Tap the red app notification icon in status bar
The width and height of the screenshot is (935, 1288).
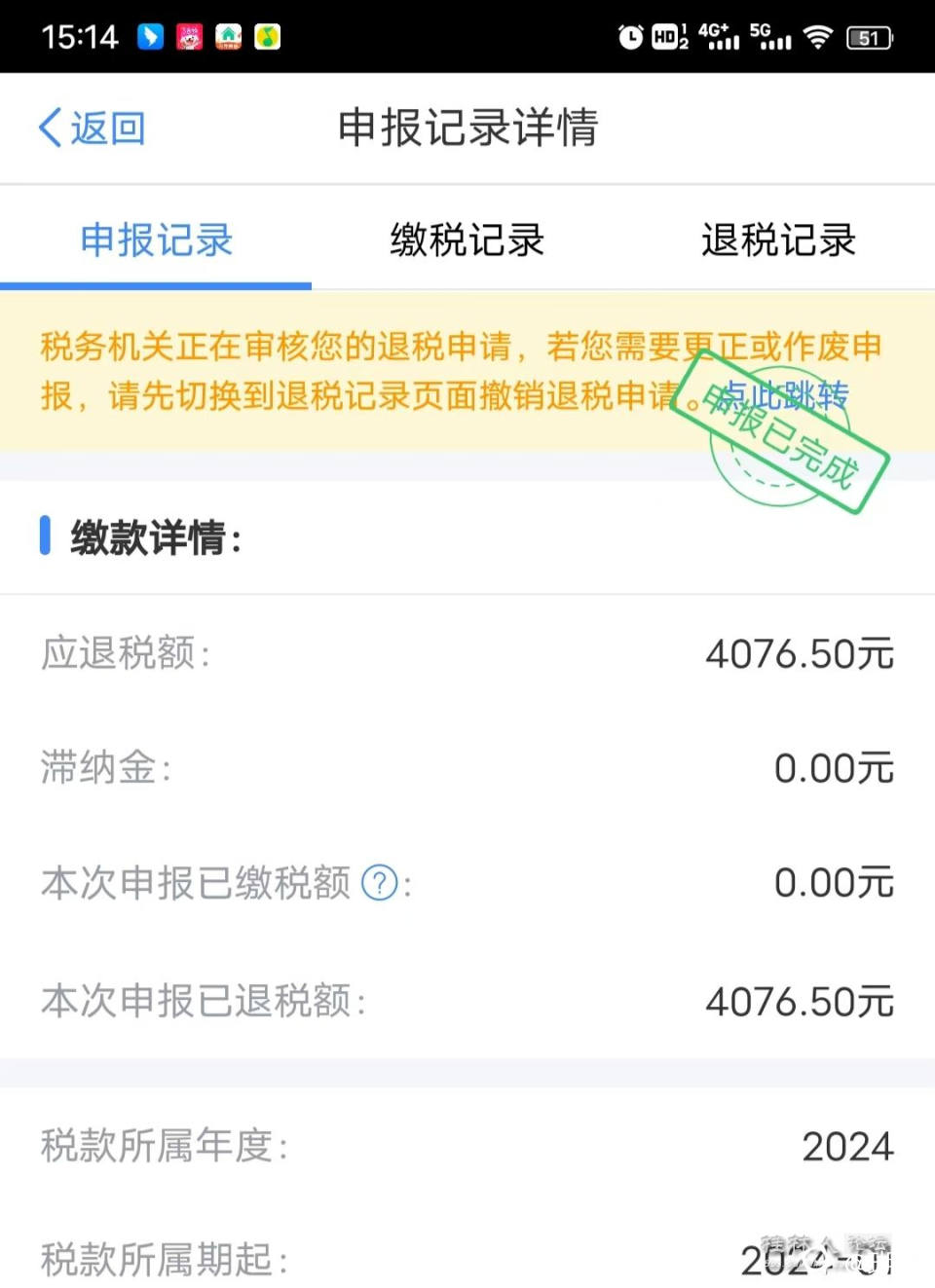[188, 36]
